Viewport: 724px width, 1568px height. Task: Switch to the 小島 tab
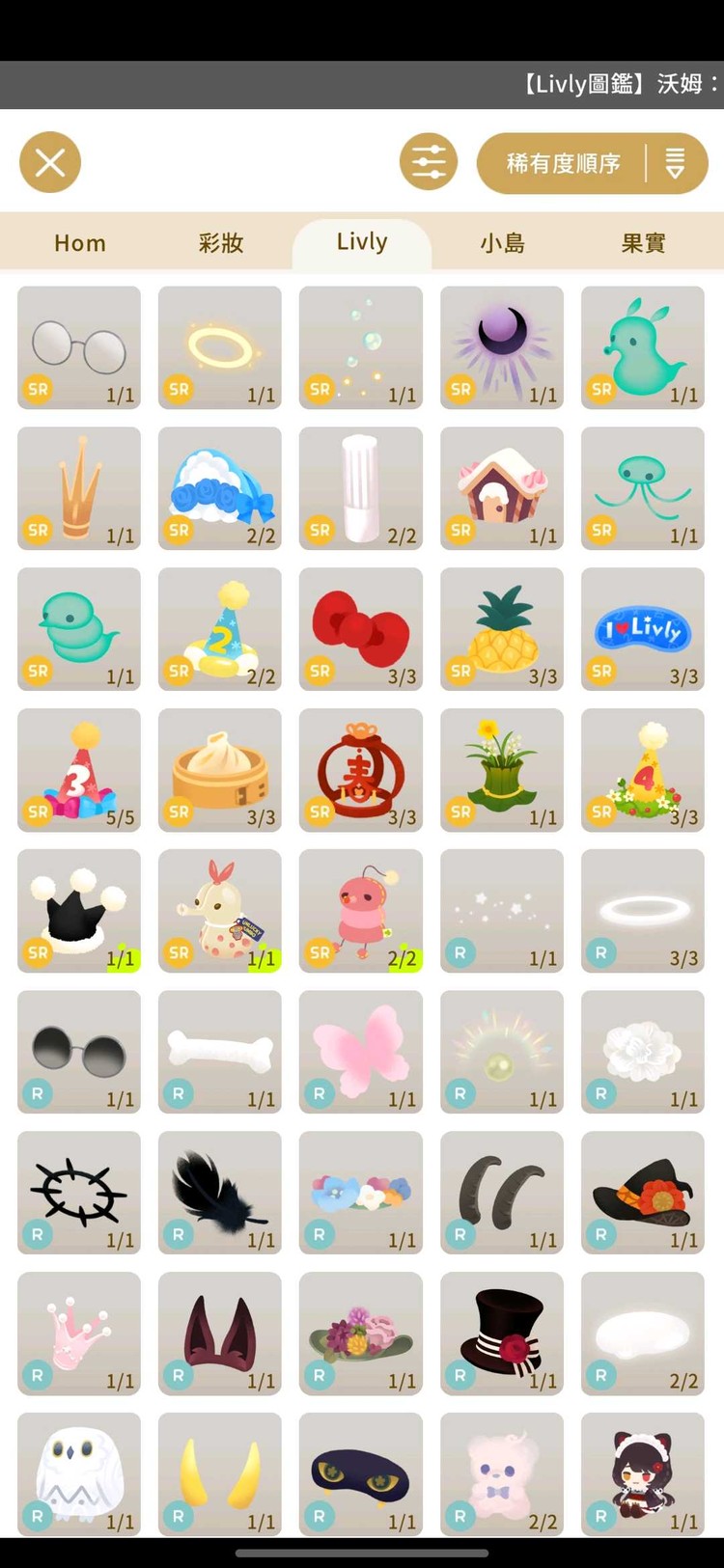point(503,243)
